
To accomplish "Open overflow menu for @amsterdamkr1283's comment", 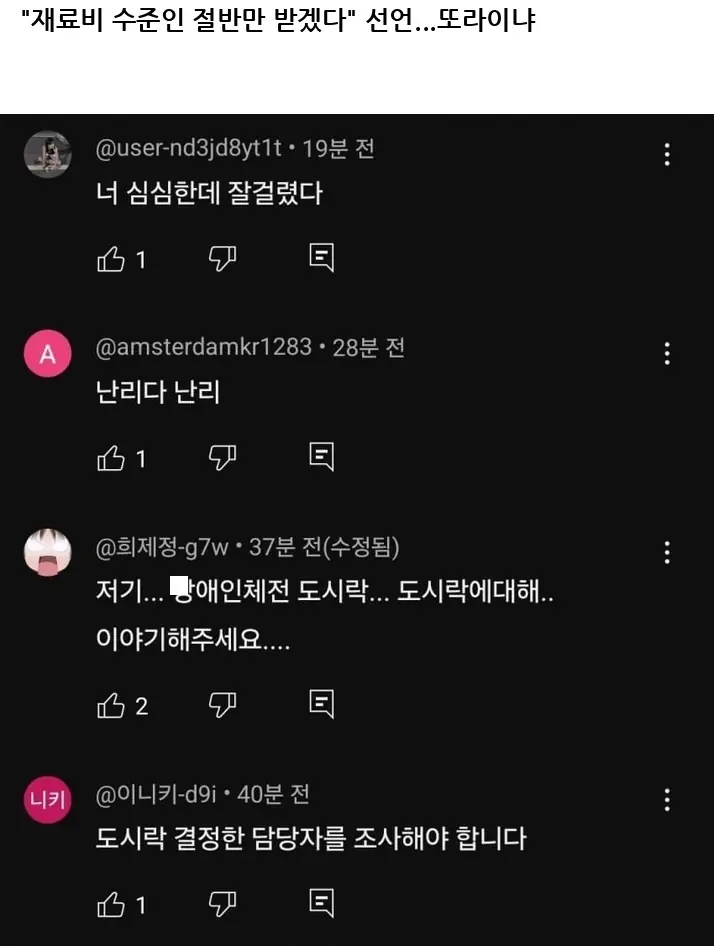I will [667, 353].
